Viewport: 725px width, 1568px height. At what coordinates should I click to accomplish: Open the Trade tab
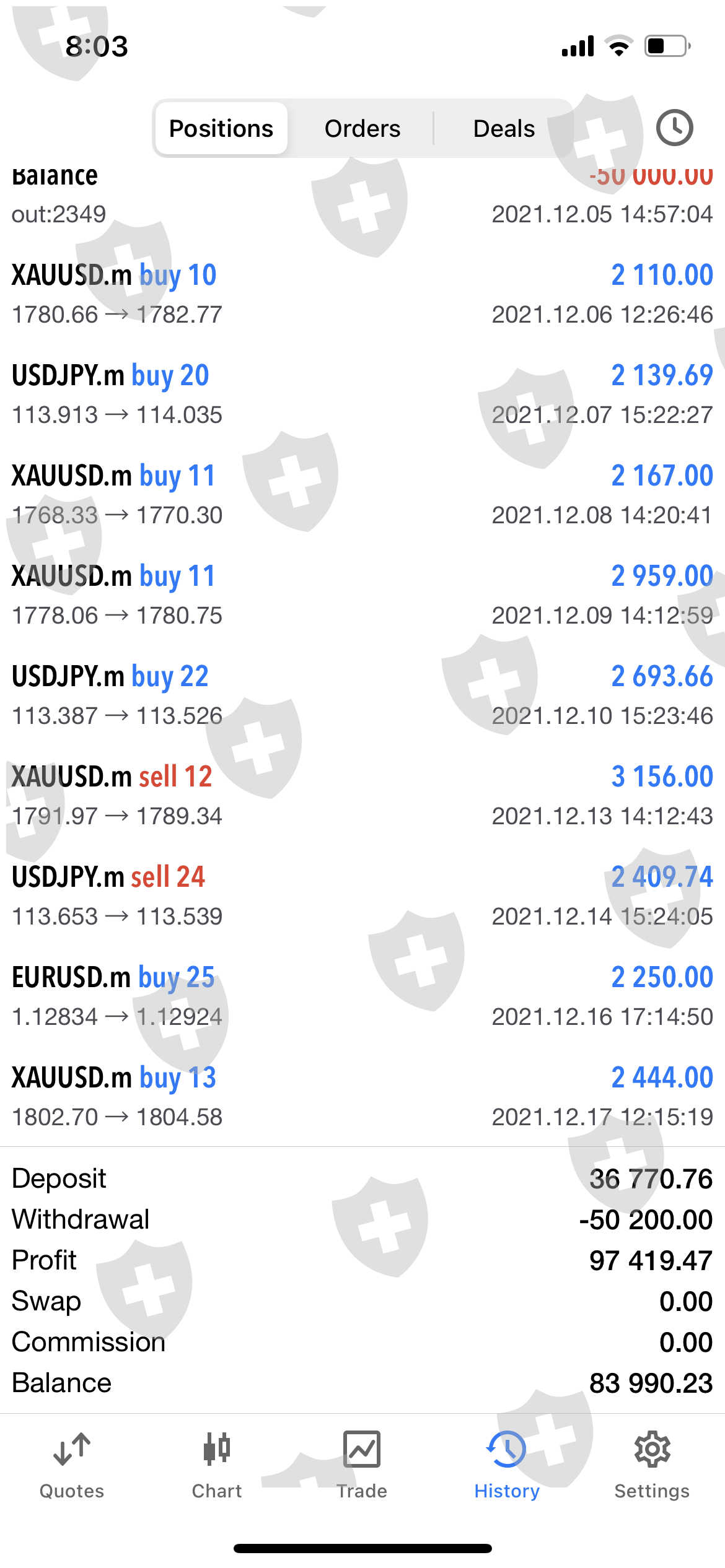click(362, 1465)
